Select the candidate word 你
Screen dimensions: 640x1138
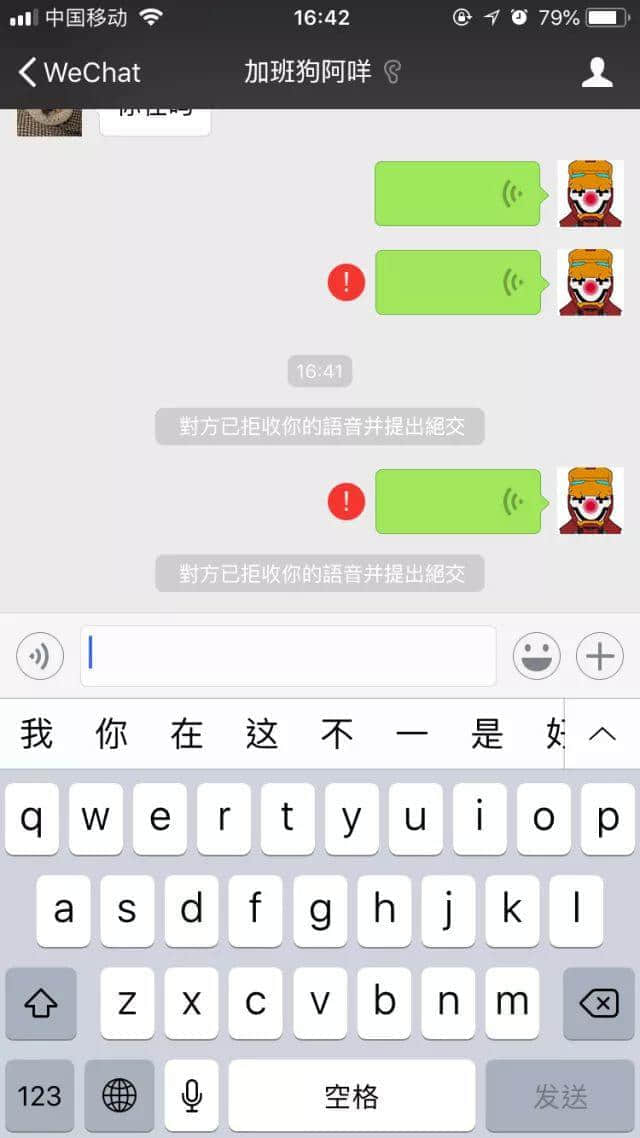[112, 734]
